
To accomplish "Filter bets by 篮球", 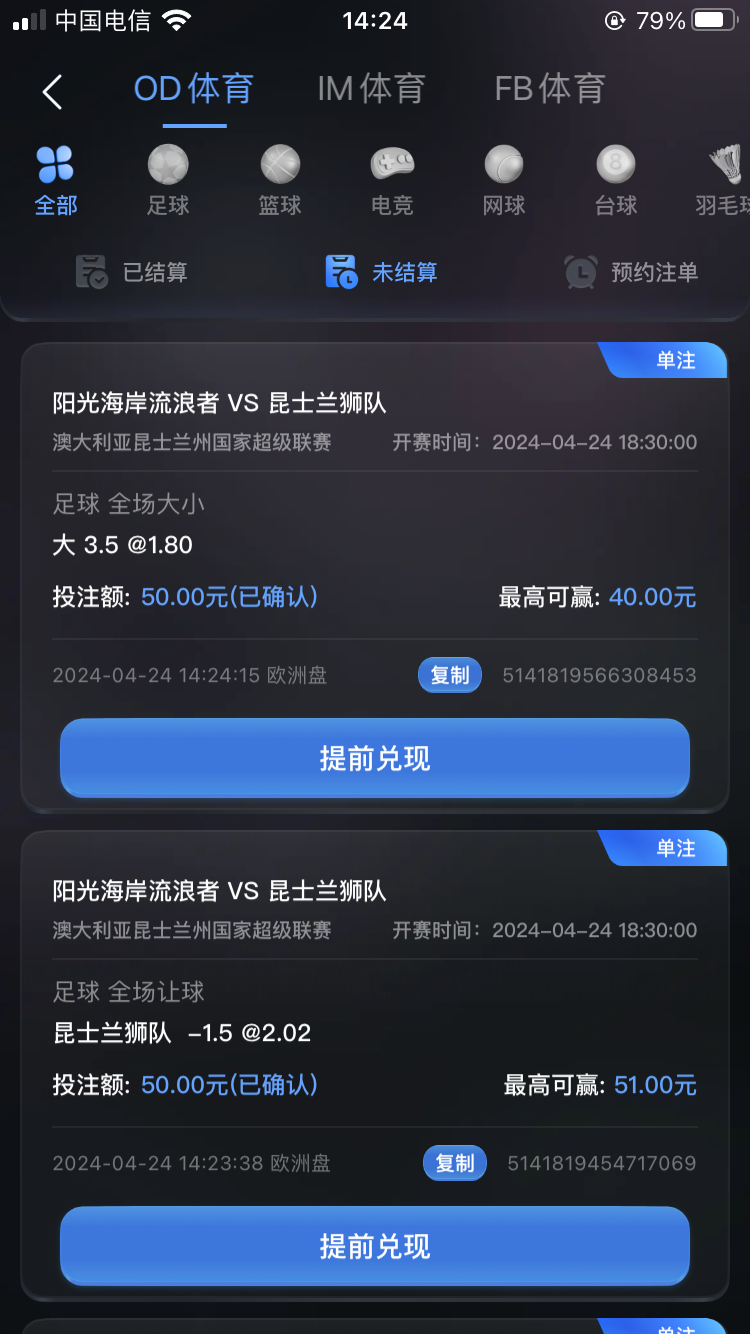I will [280, 181].
